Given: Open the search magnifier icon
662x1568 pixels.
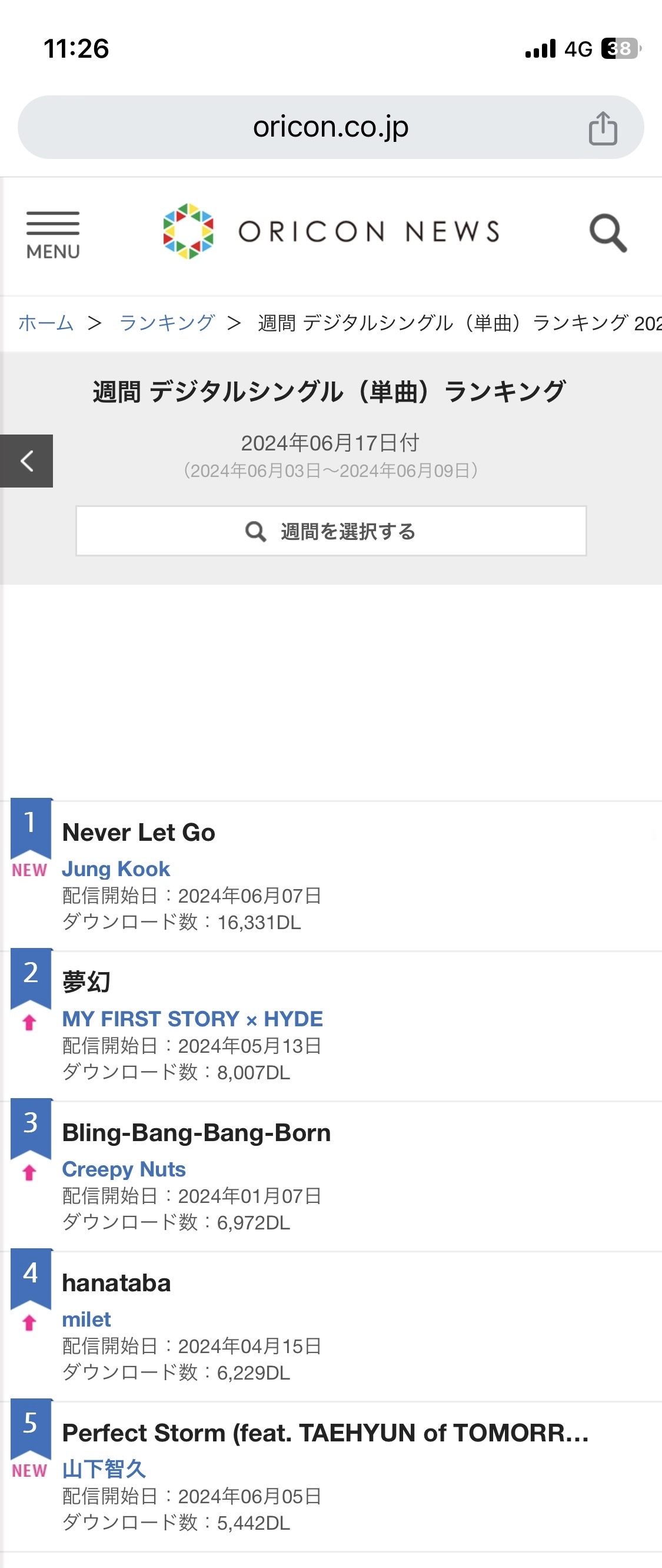Looking at the screenshot, I should point(607,233).
